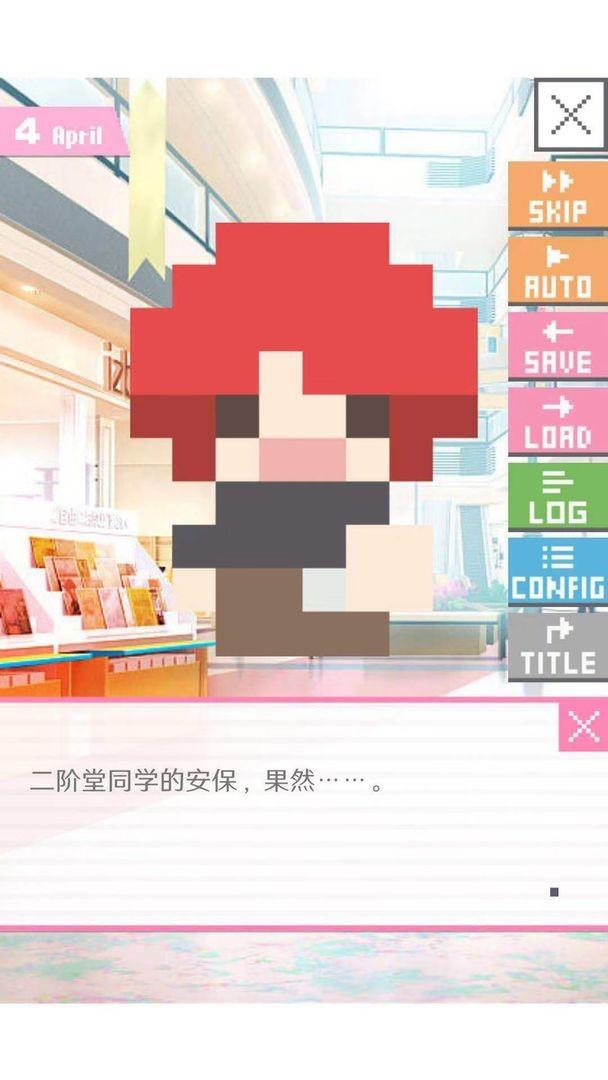Screen dimensions: 608x1080
Task: View the dialogue LOG
Action: click(x=557, y=496)
